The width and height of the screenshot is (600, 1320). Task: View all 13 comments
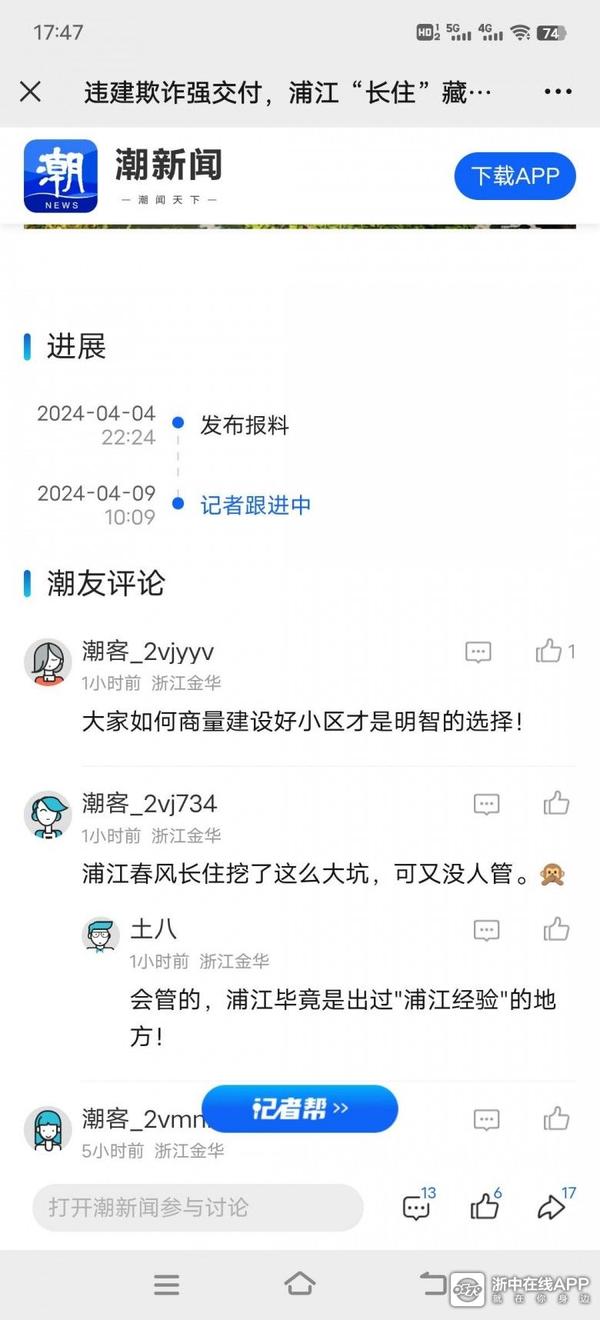(417, 1206)
